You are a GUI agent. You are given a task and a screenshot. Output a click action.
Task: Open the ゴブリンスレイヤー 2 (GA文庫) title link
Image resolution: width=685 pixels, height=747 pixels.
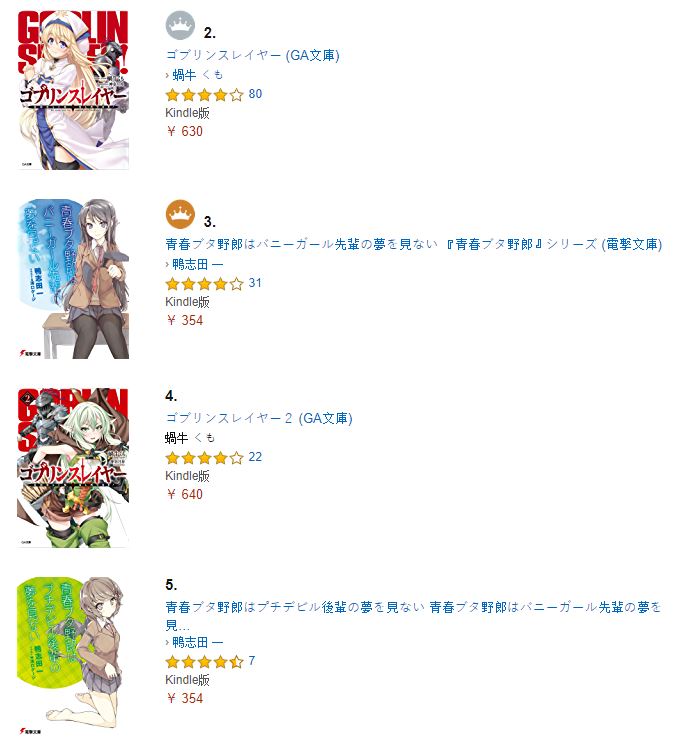259,418
